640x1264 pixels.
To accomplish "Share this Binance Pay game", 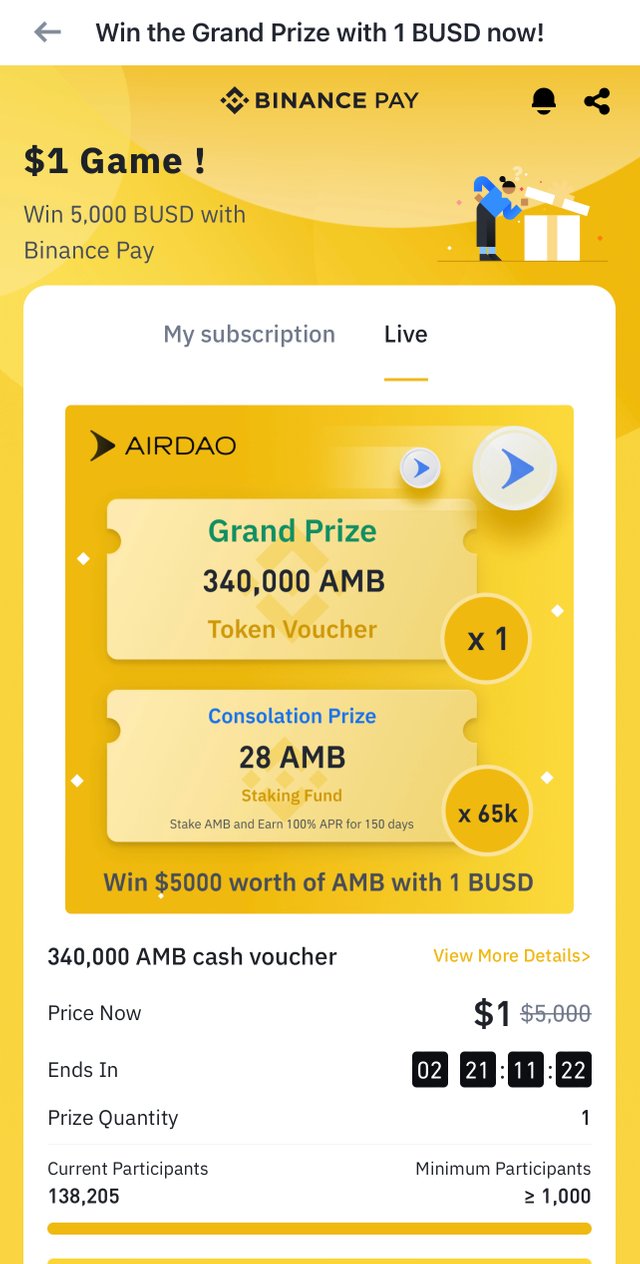I will (597, 100).
